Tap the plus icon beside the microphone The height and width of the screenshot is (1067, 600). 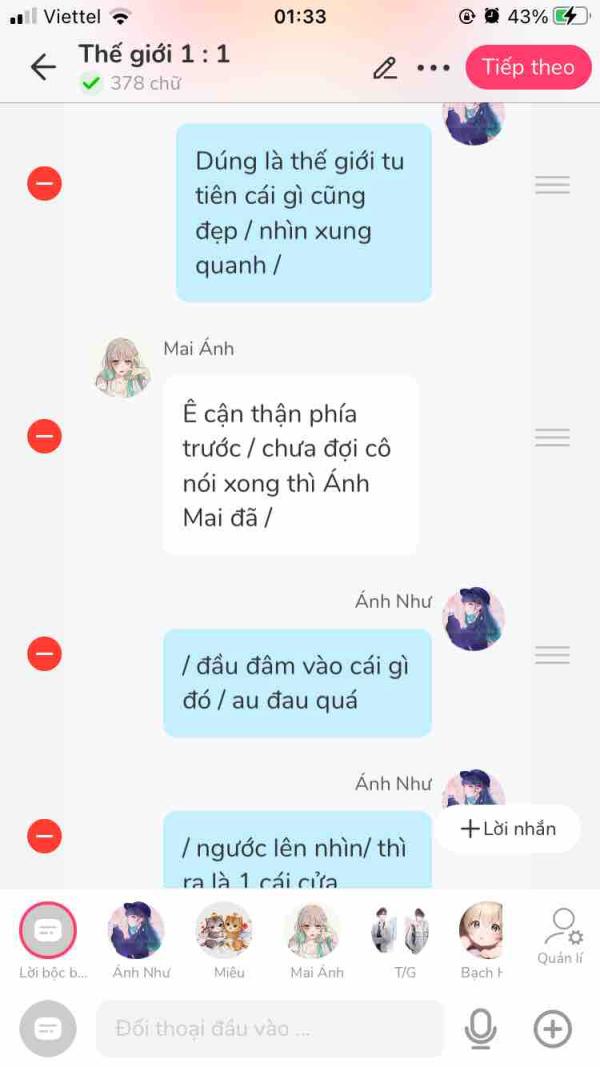tap(552, 1028)
